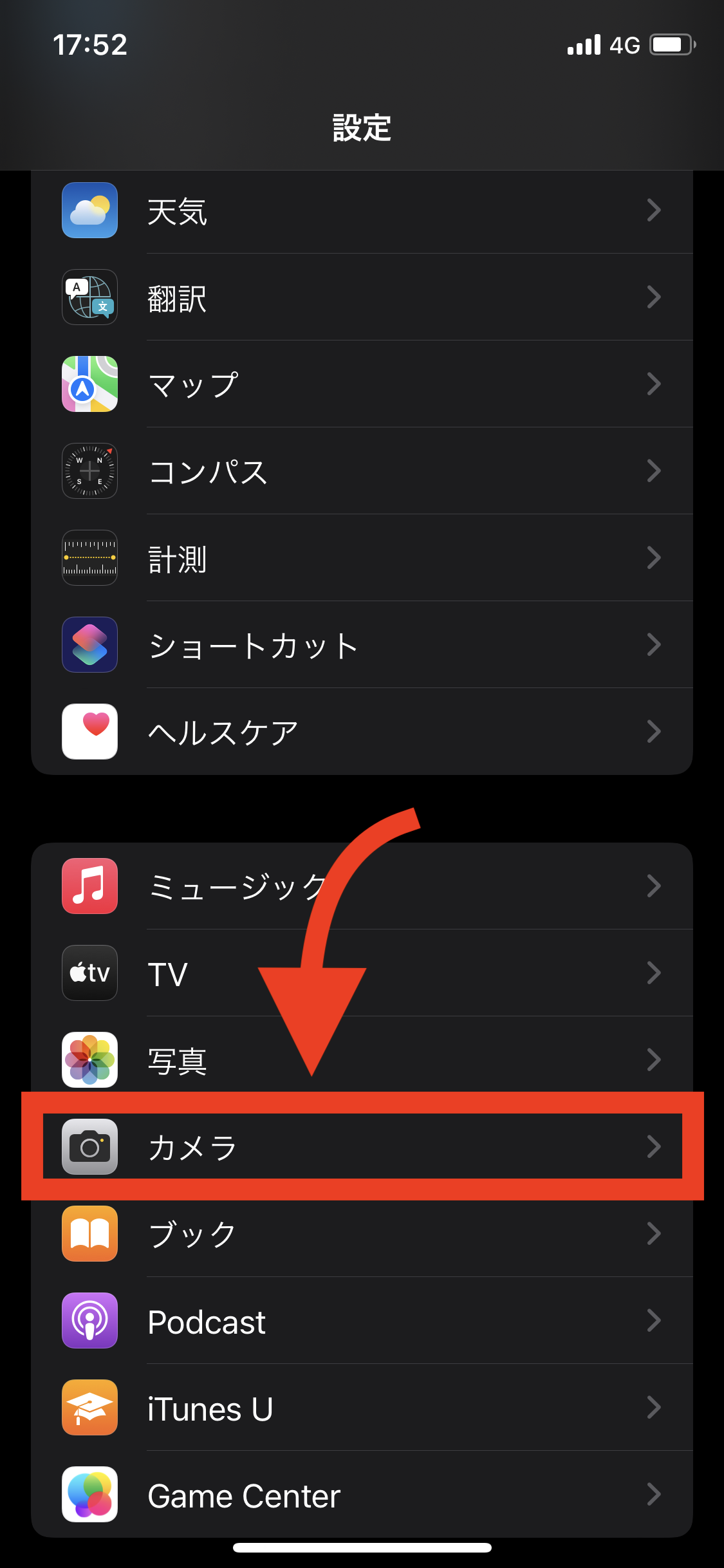Open ヘルスケア (Health) settings
Viewport: 724px width, 1568px height.
point(362,732)
